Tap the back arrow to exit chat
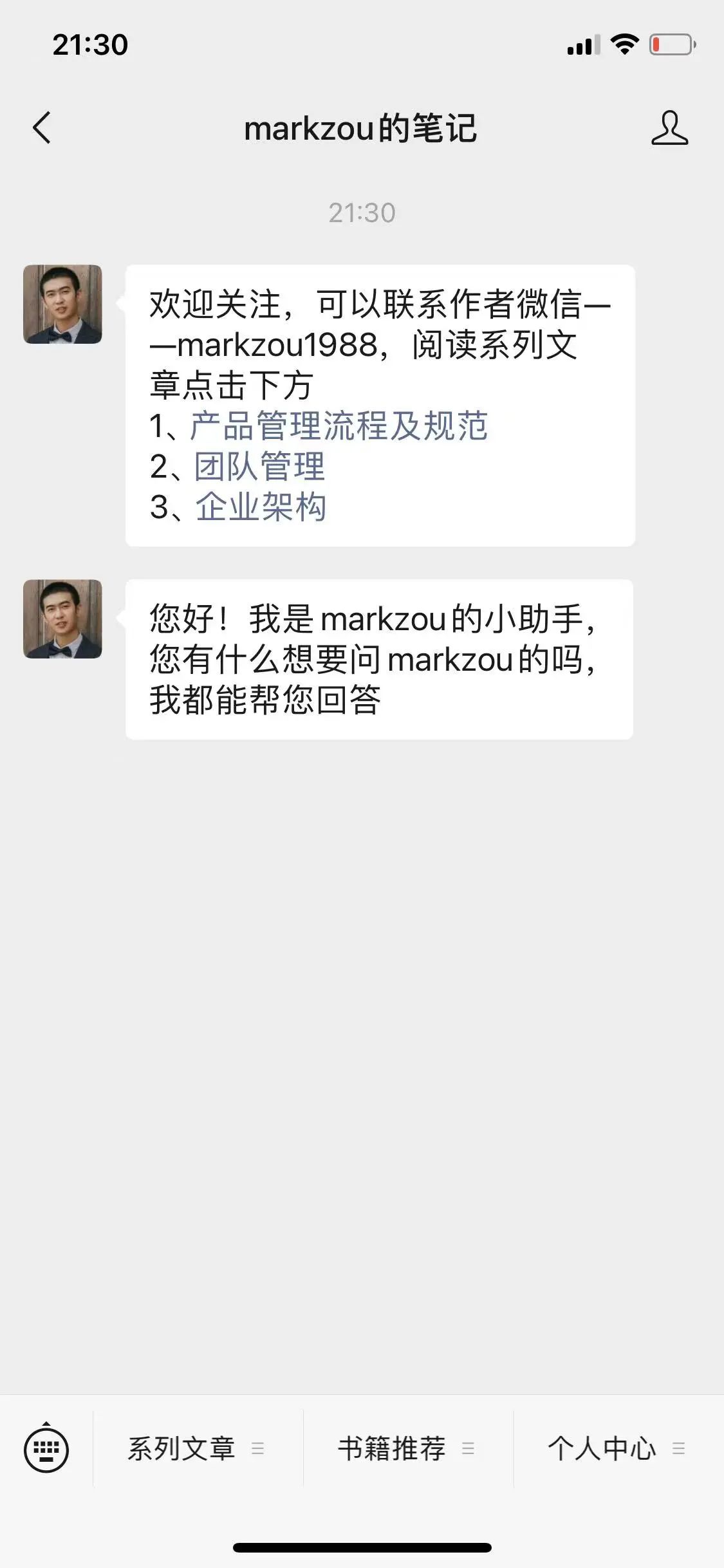Viewport: 724px width, 1568px height. coord(42,127)
